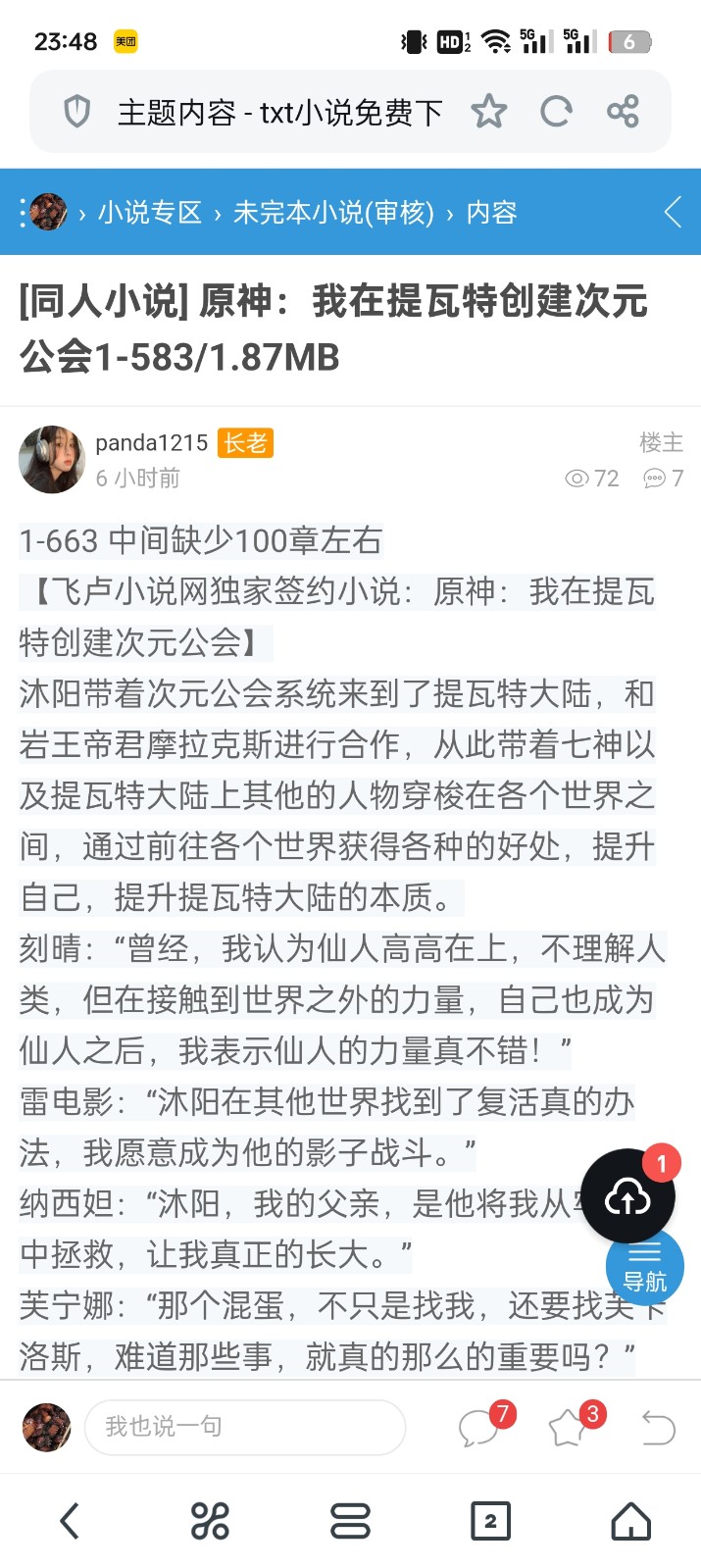Open the user avatar menu in the blue header
The width and height of the screenshot is (701, 1568).
45,212
